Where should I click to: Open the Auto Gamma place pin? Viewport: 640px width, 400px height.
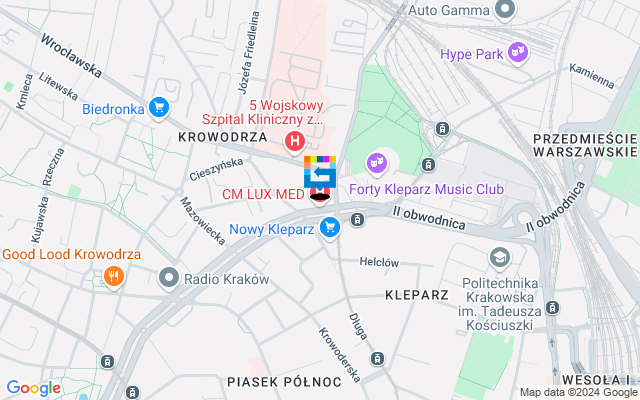[x=506, y=9]
